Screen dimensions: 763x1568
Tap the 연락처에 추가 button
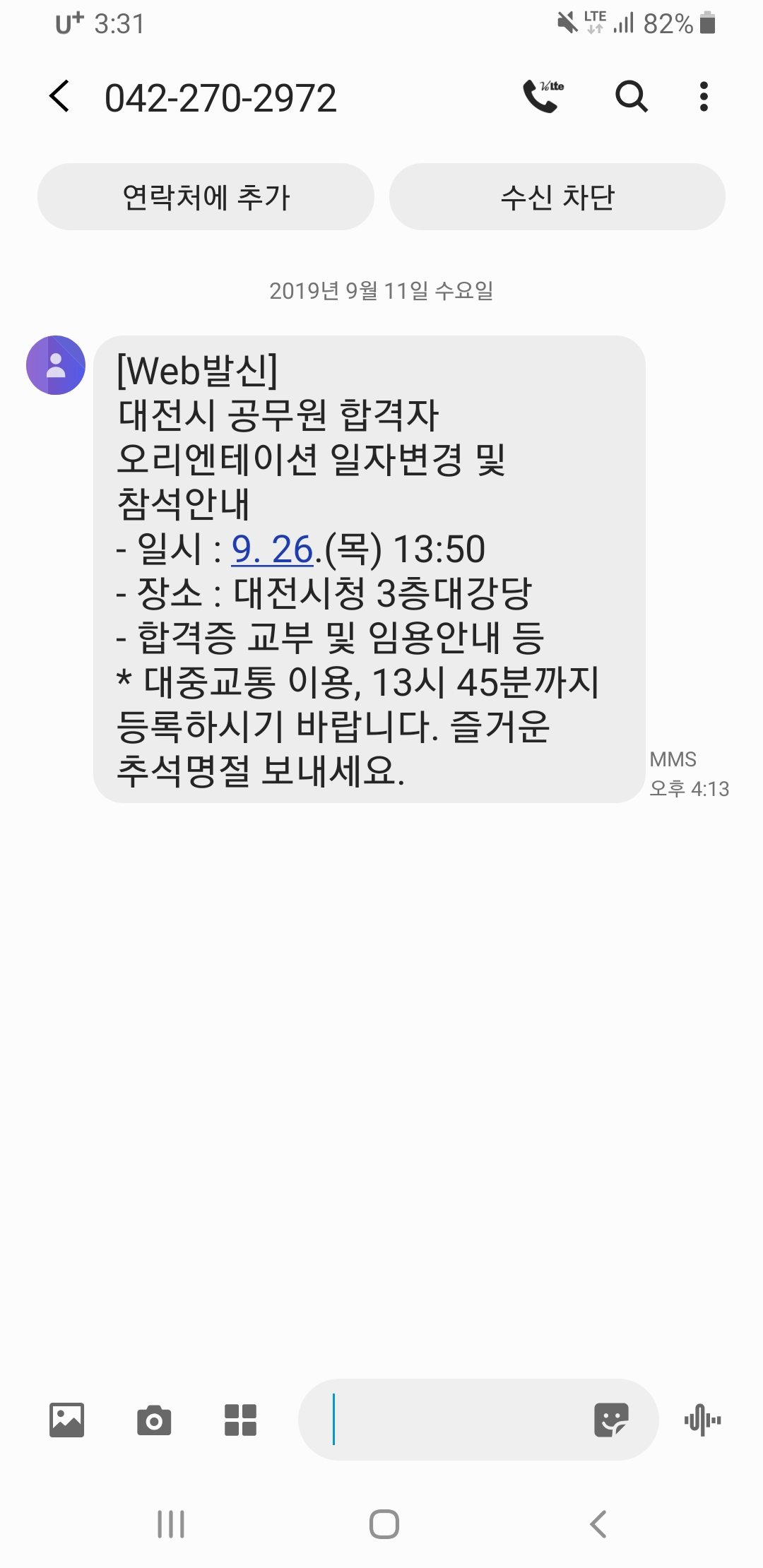click(x=206, y=197)
